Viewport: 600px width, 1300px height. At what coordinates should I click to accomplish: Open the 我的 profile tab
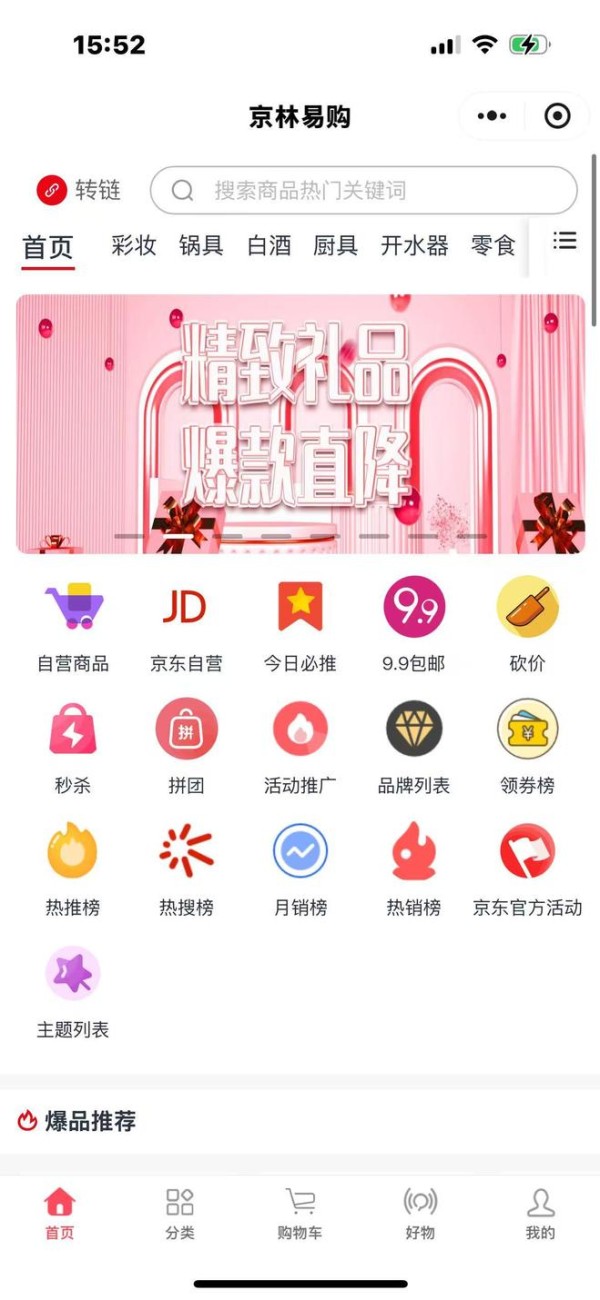coord(540,1213)
